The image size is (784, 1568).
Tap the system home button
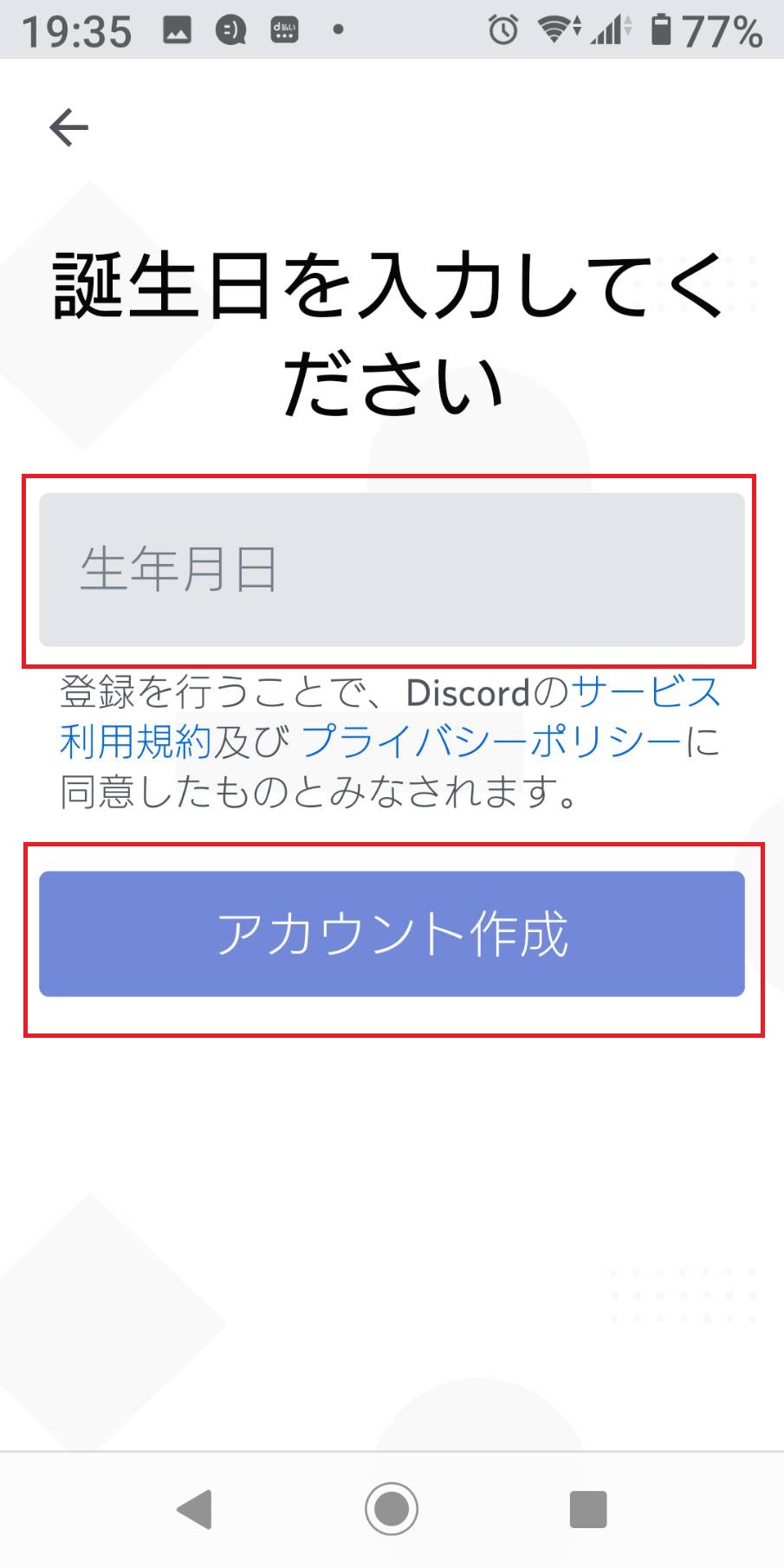(392, 1509)
